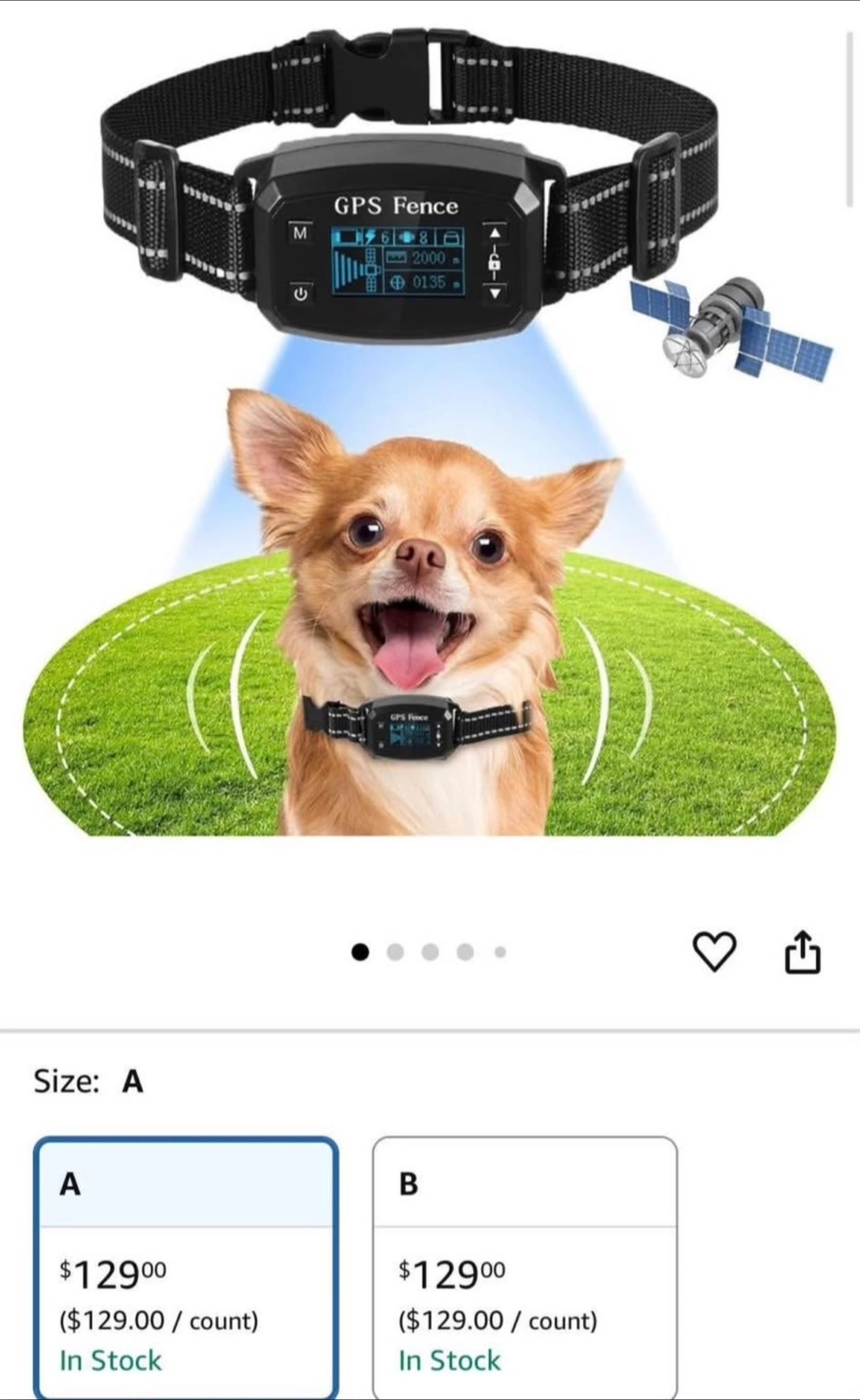
Task: Choose size option B
Action: 525,1269
